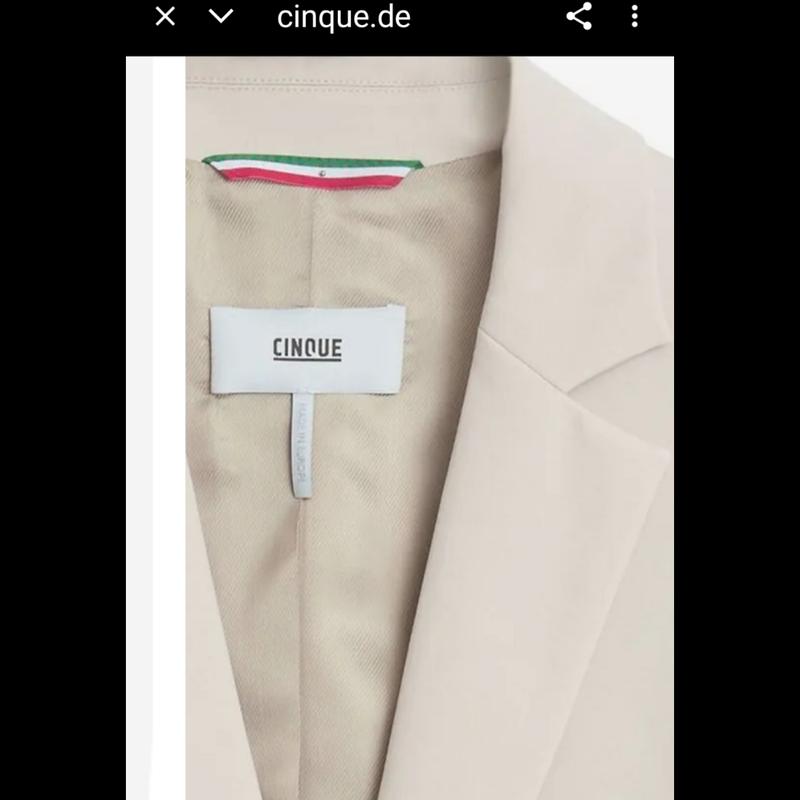Open the three-dot overflow menu
This screenshot has height=800, width=800.
[x=635, y=16]
